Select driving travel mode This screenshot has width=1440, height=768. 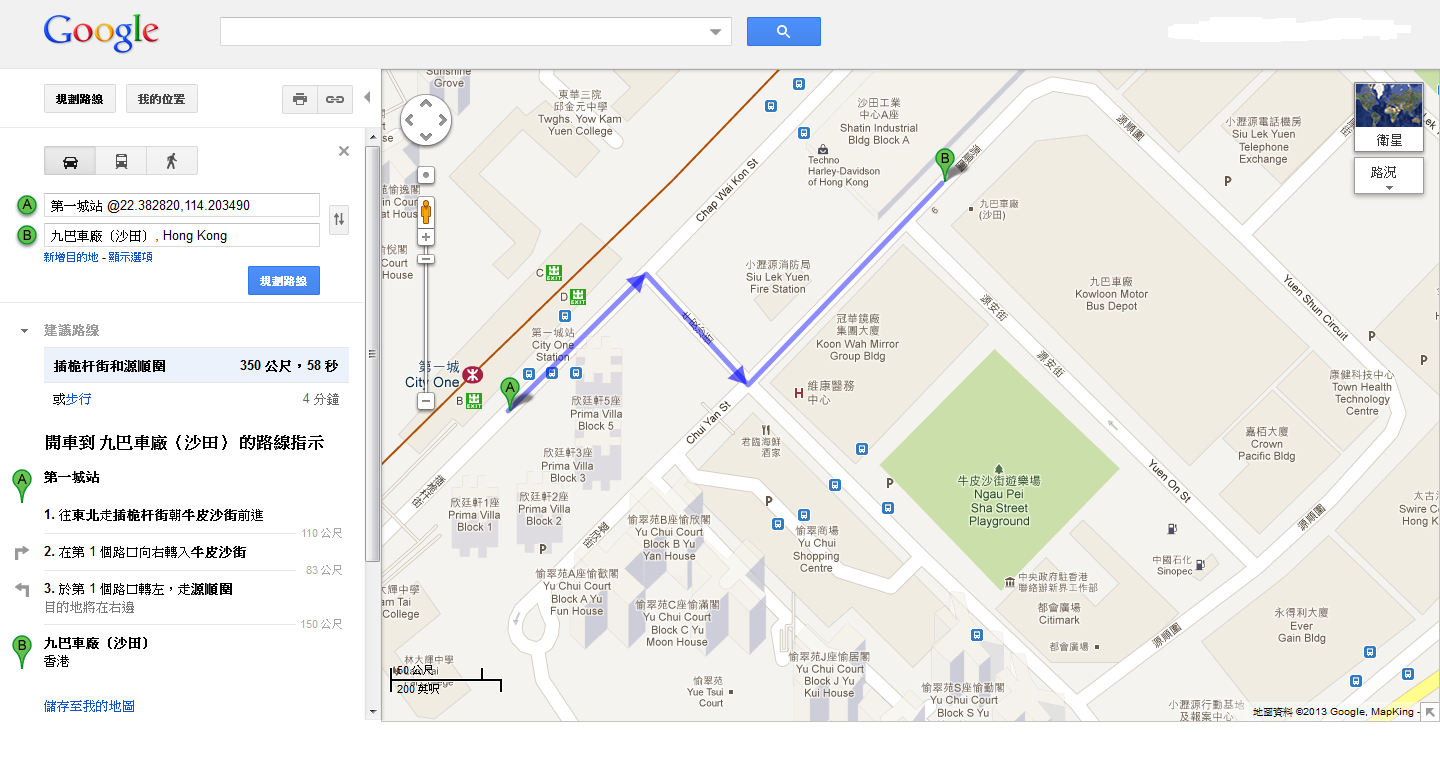click(70, 161)
